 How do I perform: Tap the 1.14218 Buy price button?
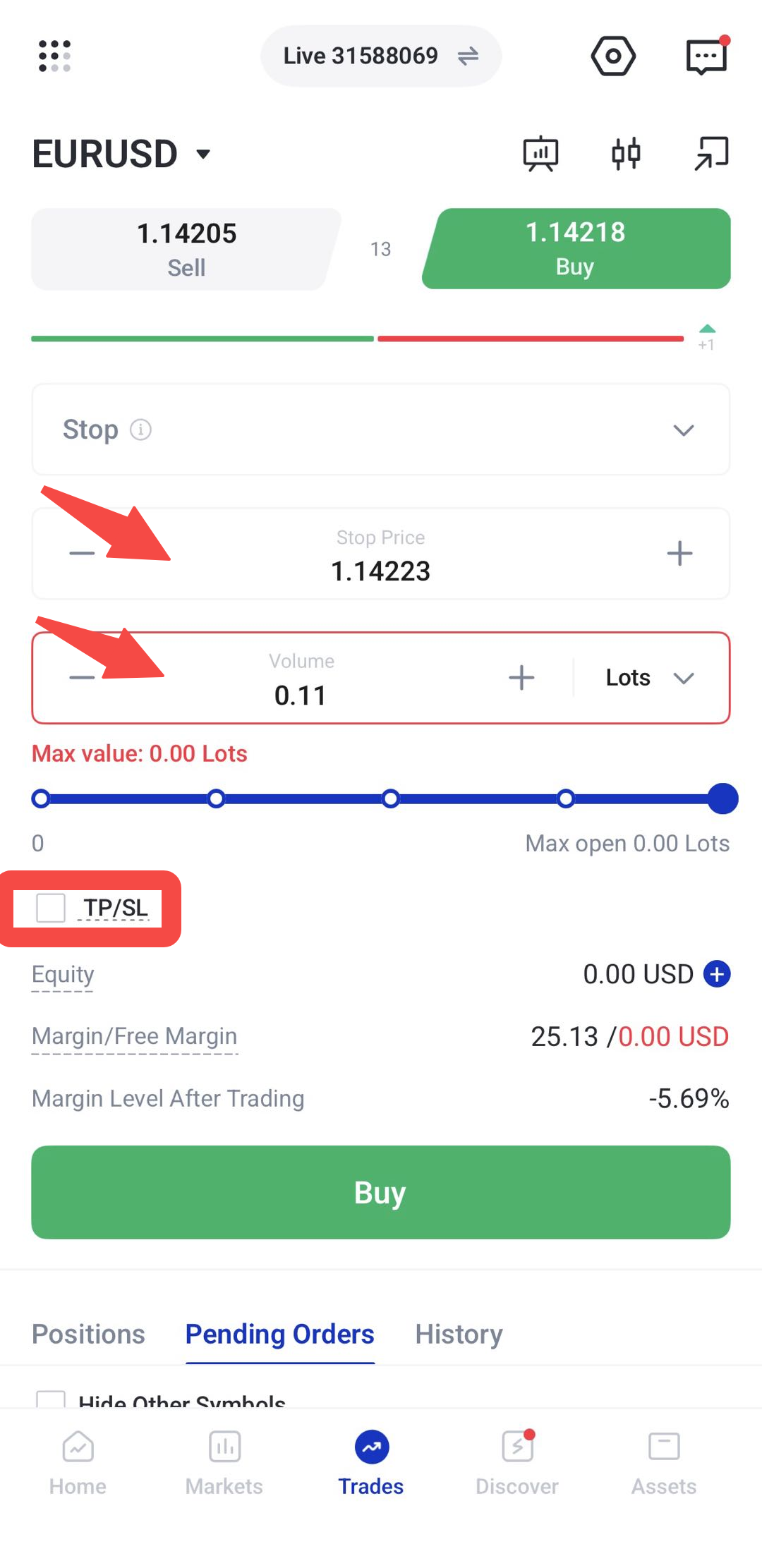(576, 249)
